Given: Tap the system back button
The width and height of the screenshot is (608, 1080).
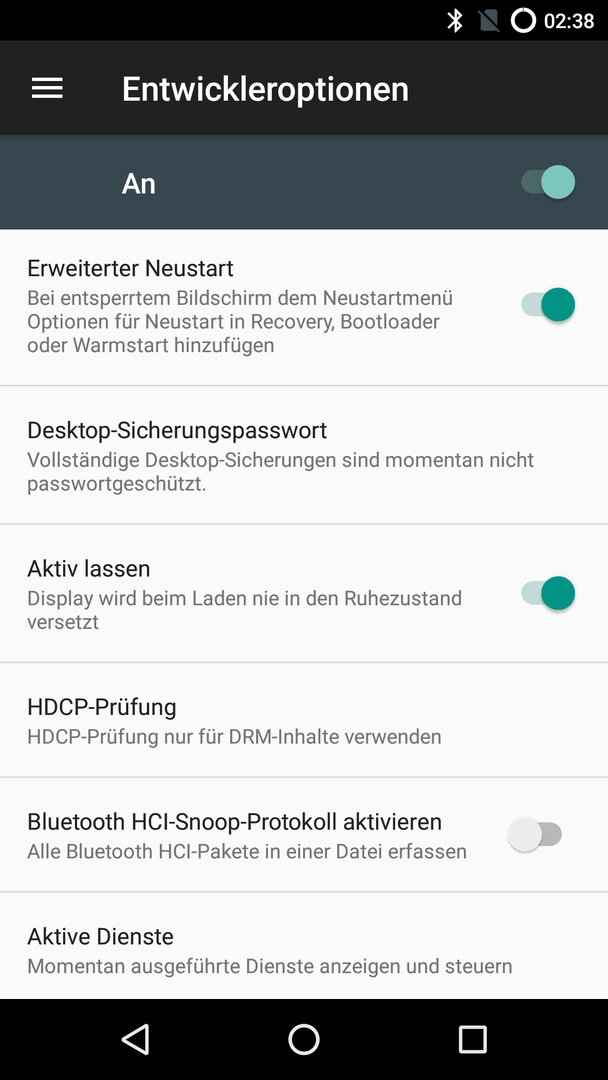Looking at the screenshot, I should coord(136,1039).
